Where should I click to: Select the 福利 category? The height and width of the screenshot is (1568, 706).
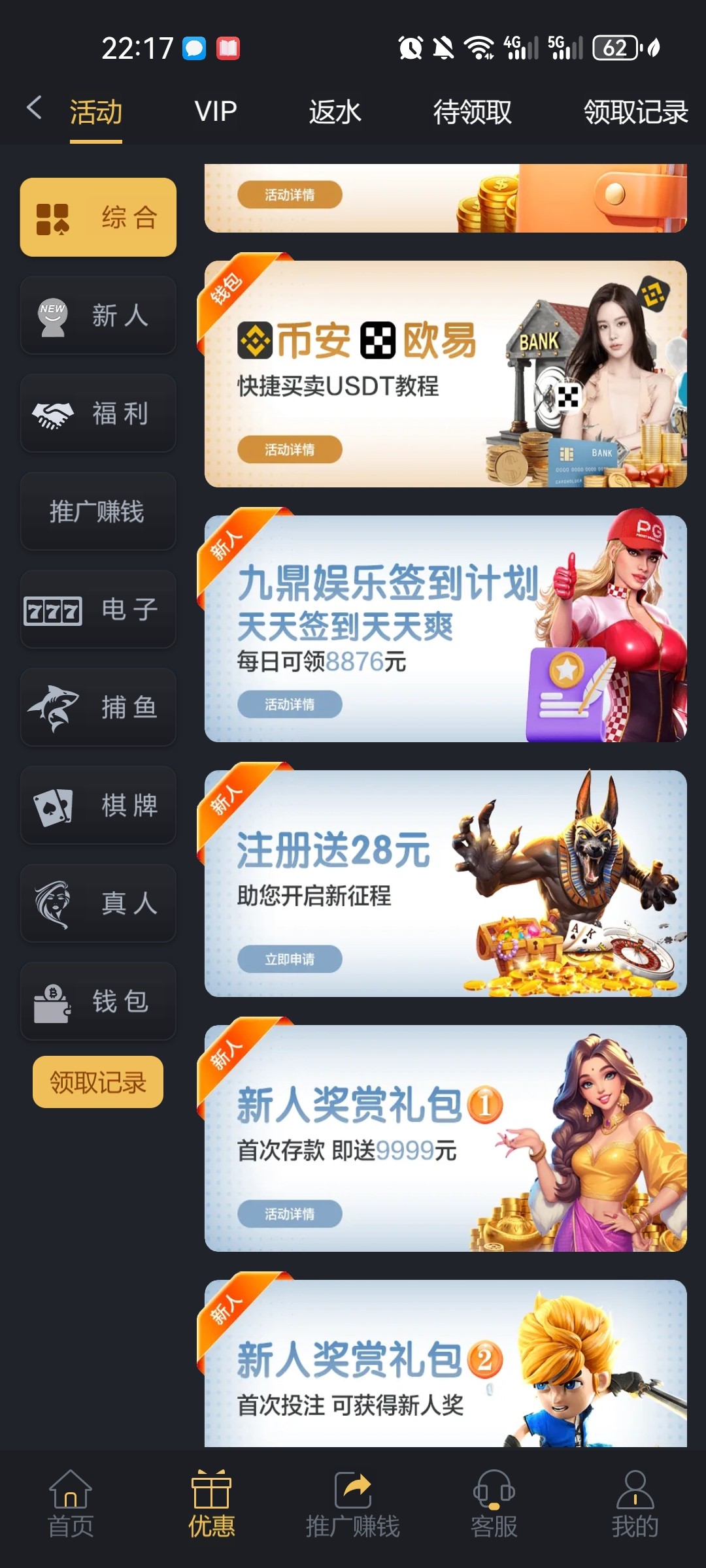coord(98,413)
